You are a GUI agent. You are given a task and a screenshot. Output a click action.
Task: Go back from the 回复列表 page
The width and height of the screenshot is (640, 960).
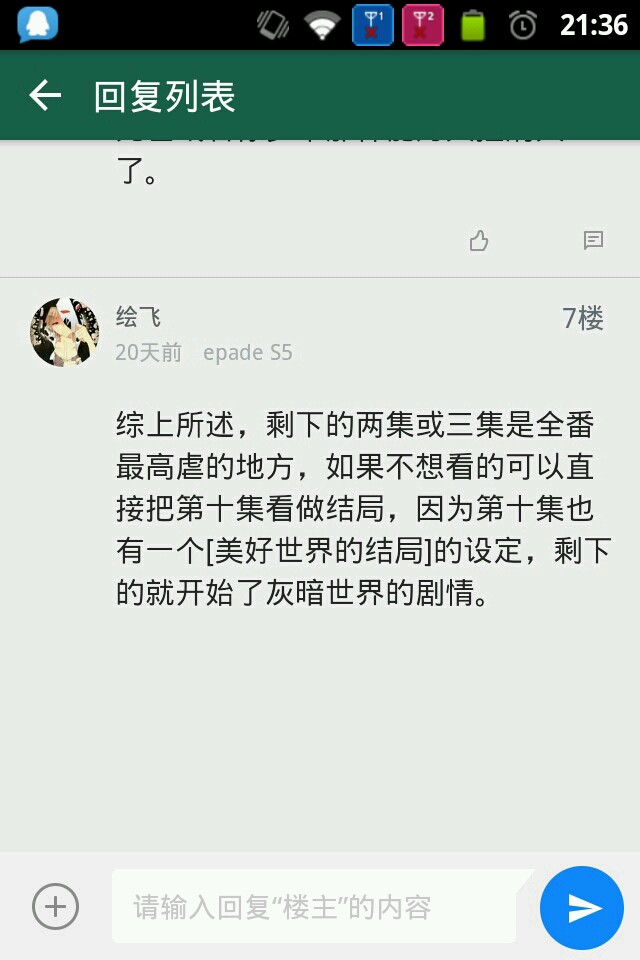point(45,96)
